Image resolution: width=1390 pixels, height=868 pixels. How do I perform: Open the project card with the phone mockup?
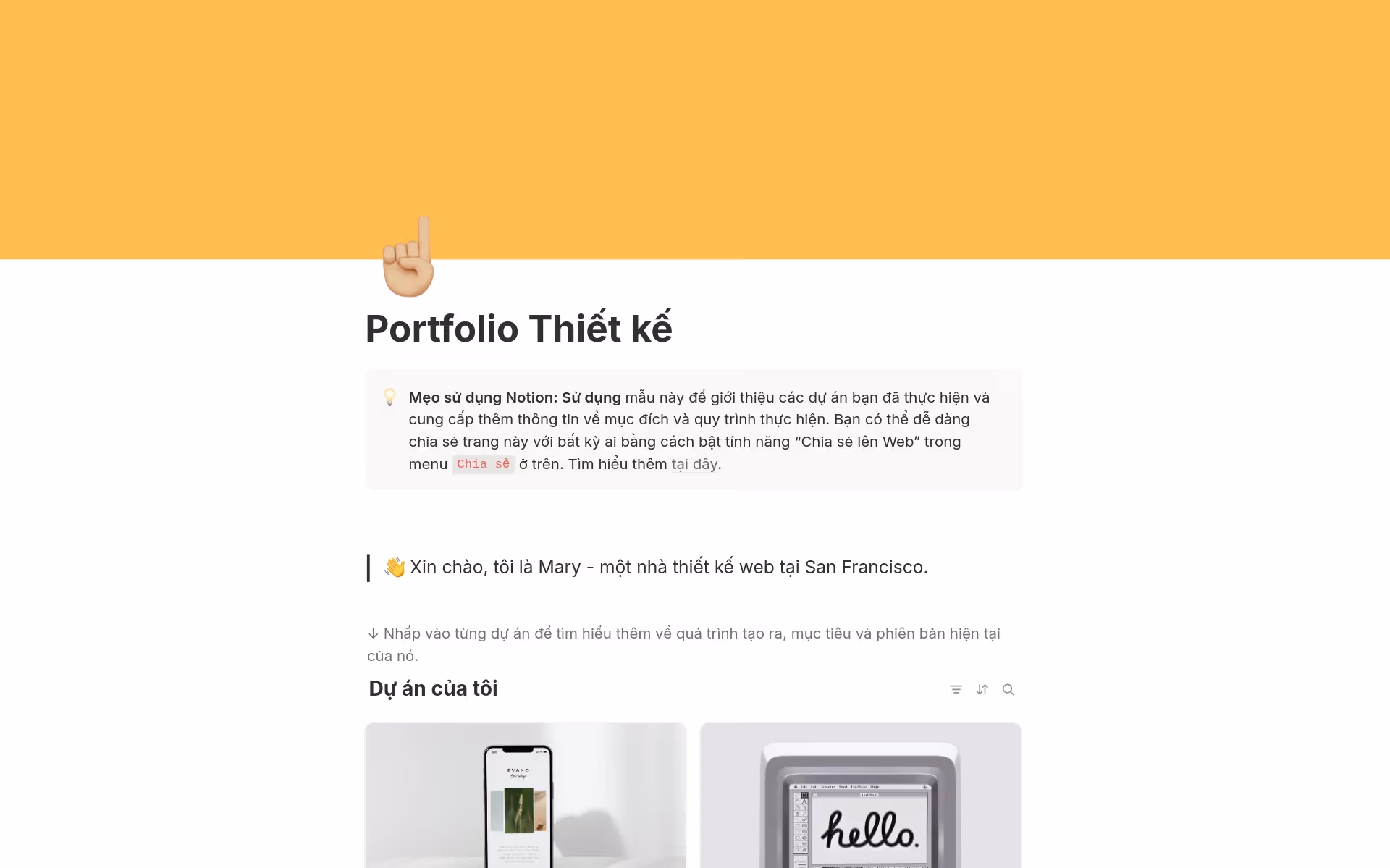525,795
